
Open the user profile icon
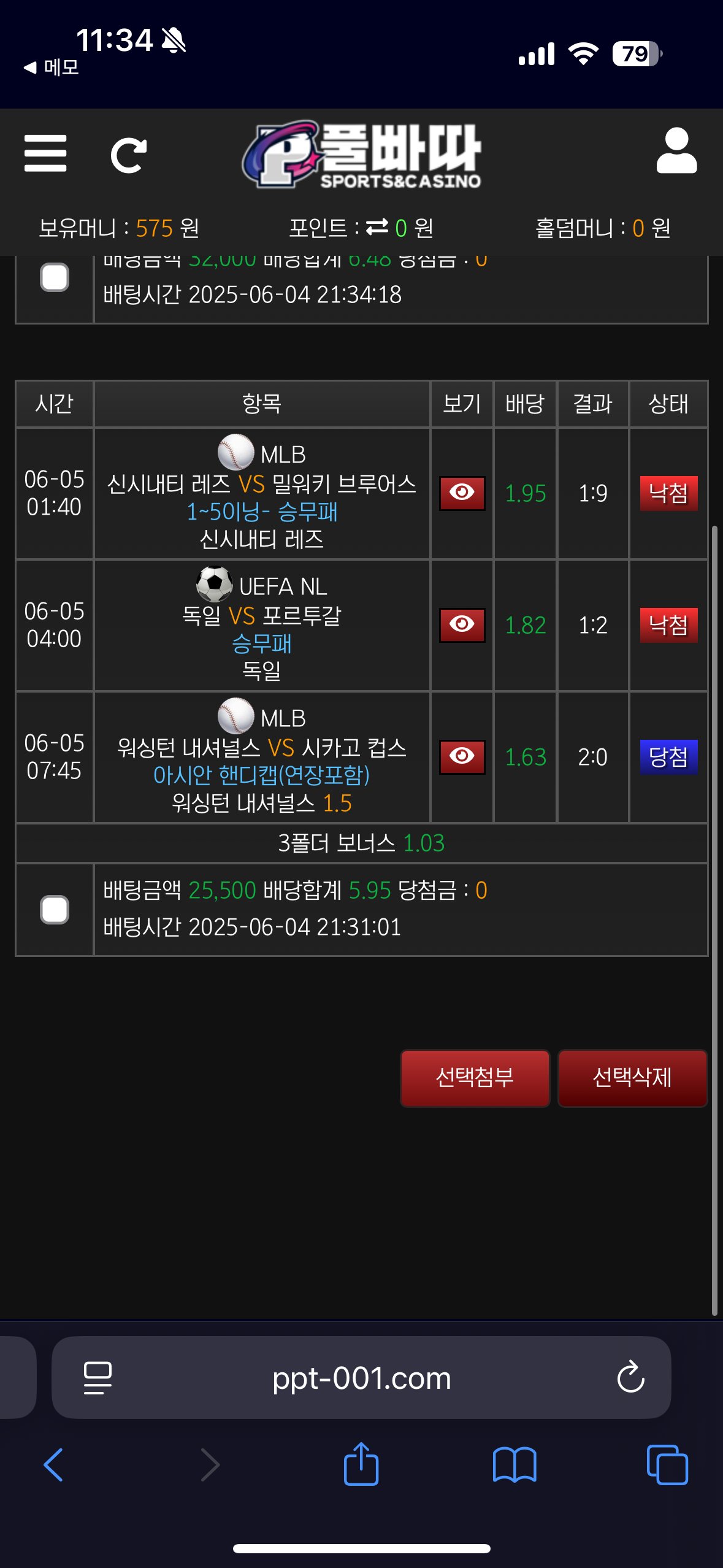coord(676,152)
